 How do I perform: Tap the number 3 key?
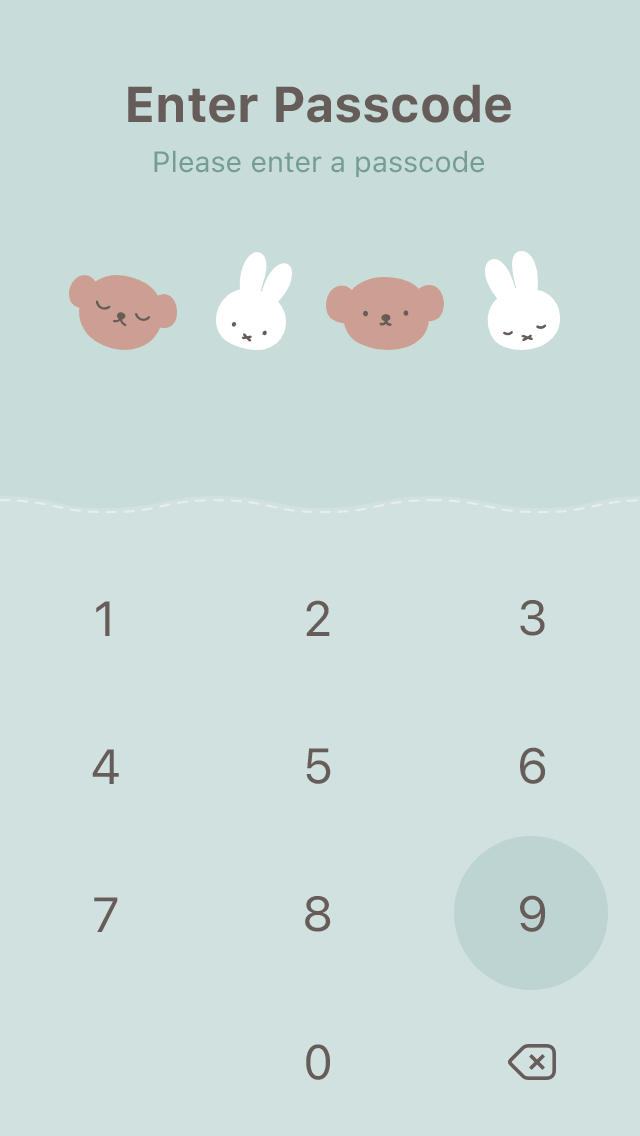pos(531,619)
